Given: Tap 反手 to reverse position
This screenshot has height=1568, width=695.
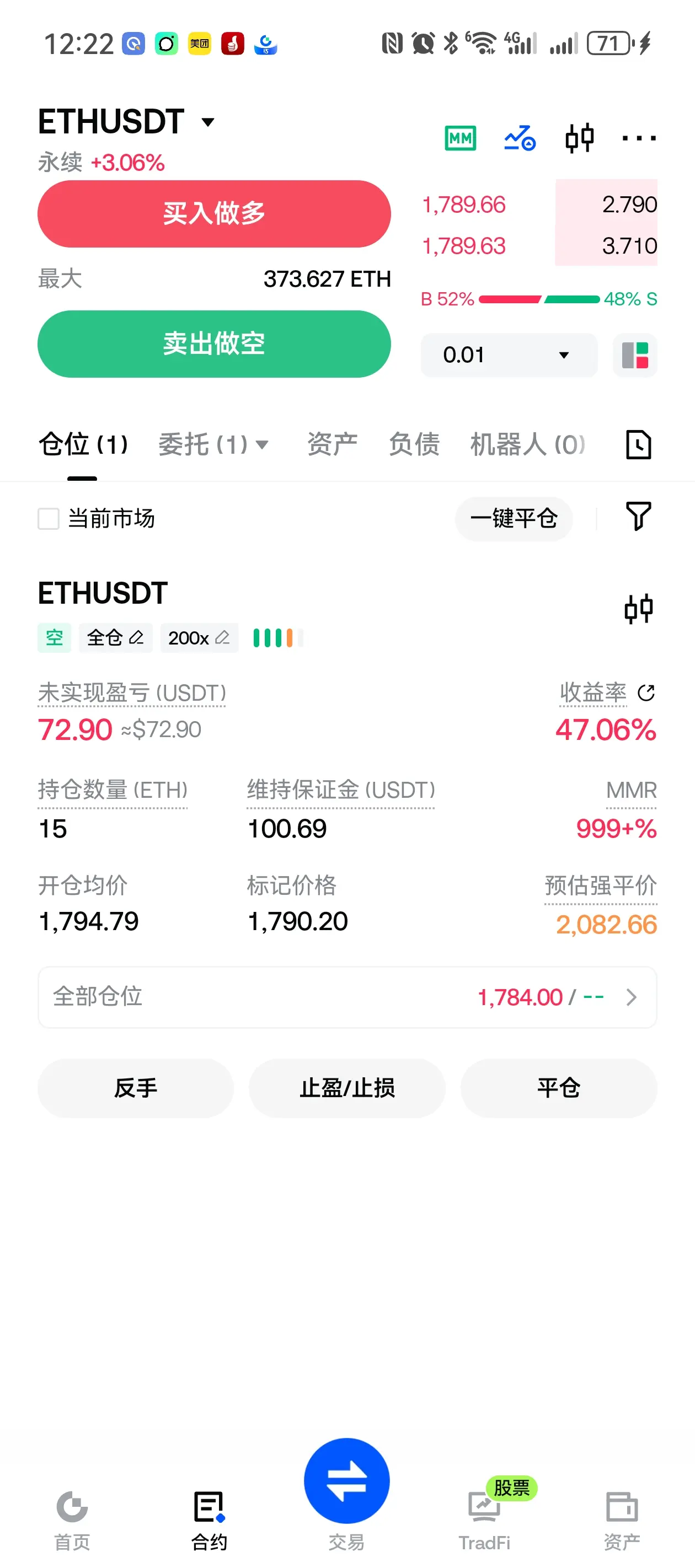Looking at the screenshot, I should tap(135, 1088).
